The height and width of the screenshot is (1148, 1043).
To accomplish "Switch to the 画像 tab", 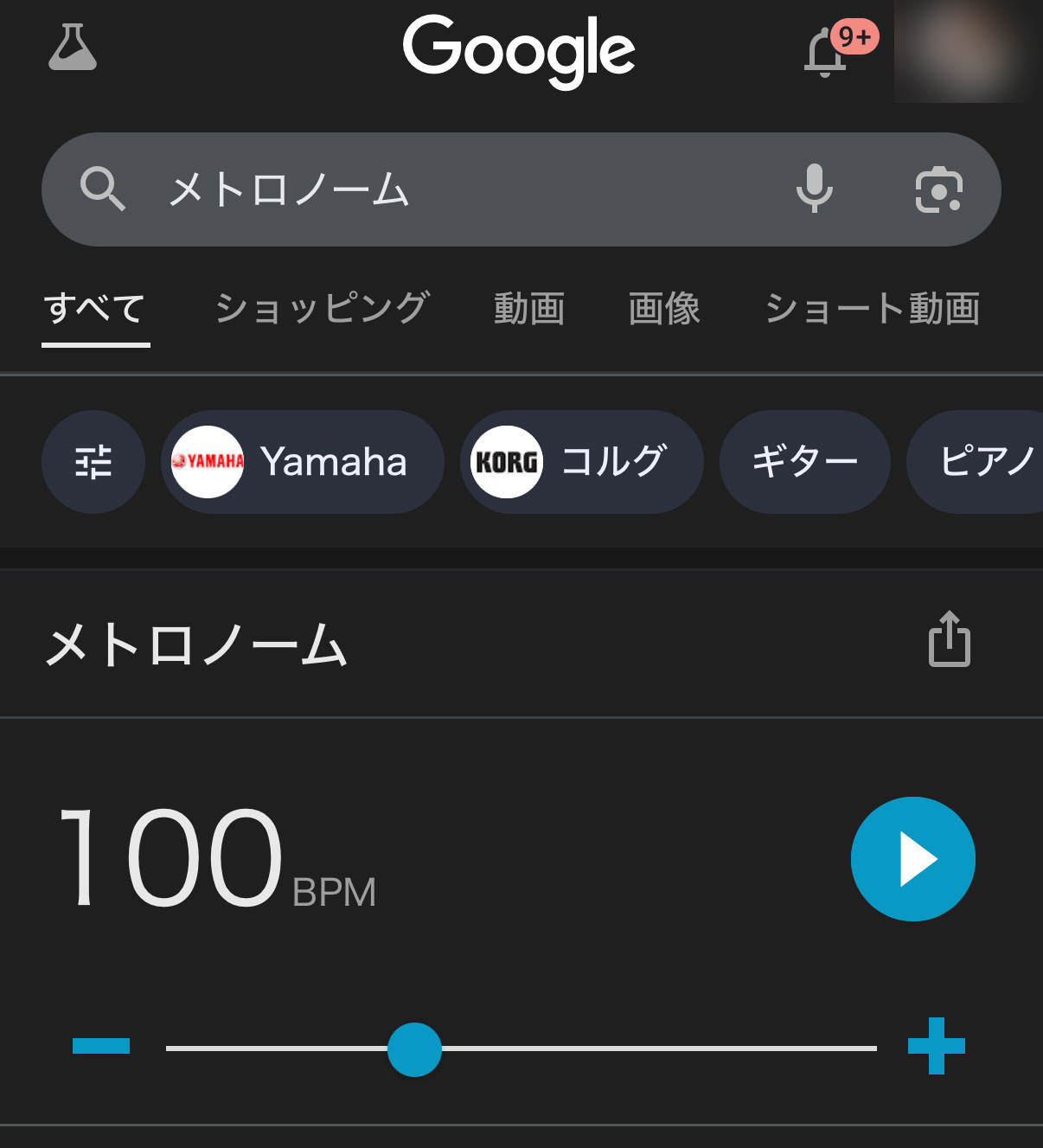I will 664,309.
